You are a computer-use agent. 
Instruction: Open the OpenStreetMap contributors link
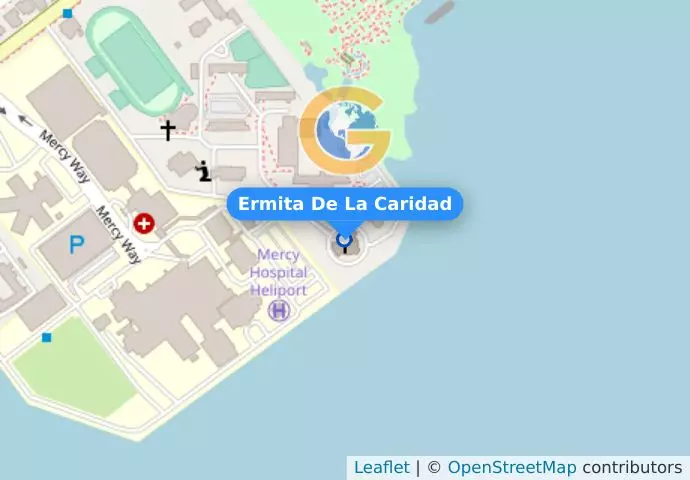click(x=511, y=467)
